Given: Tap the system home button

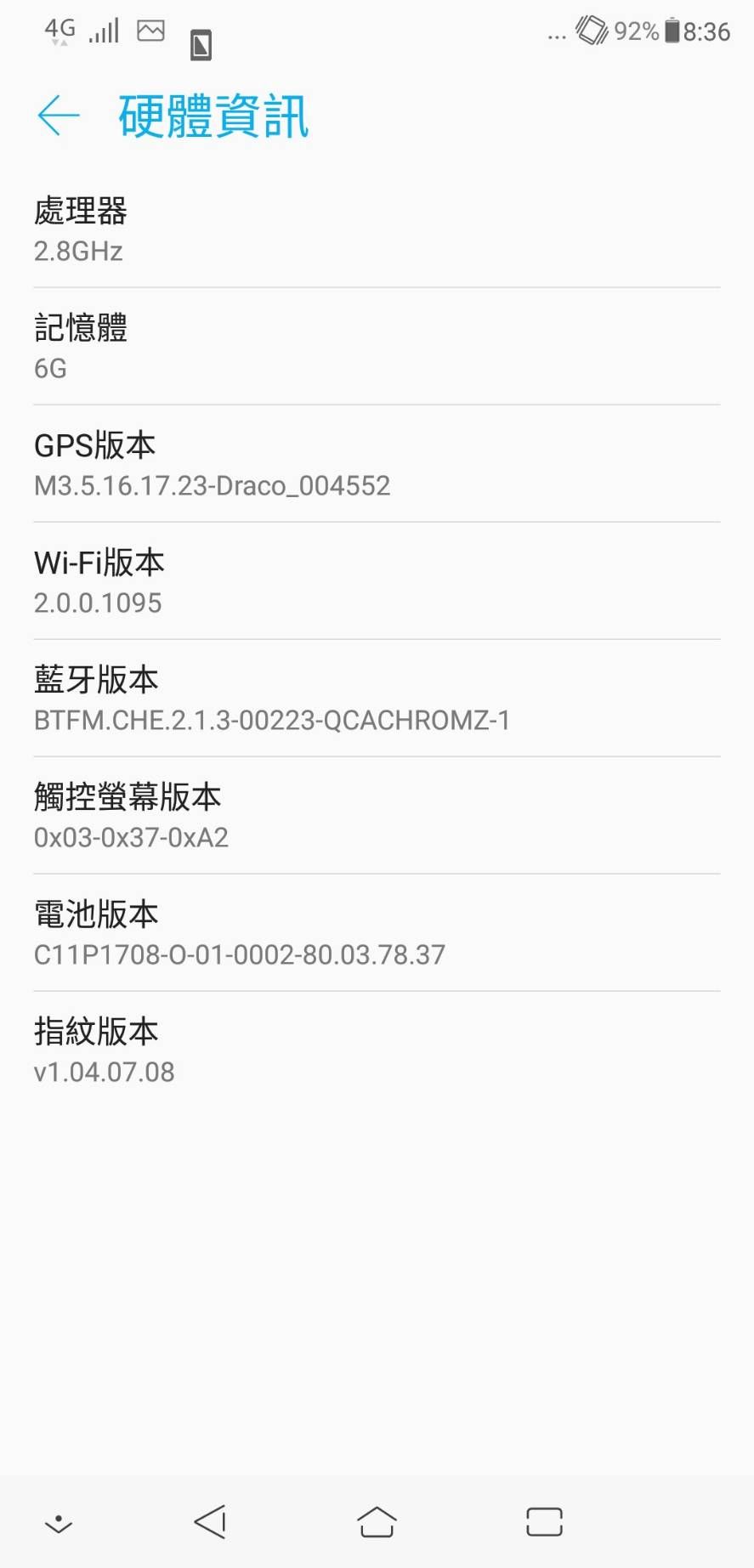Looking at the screenshot, I should tap(377, 1522).
